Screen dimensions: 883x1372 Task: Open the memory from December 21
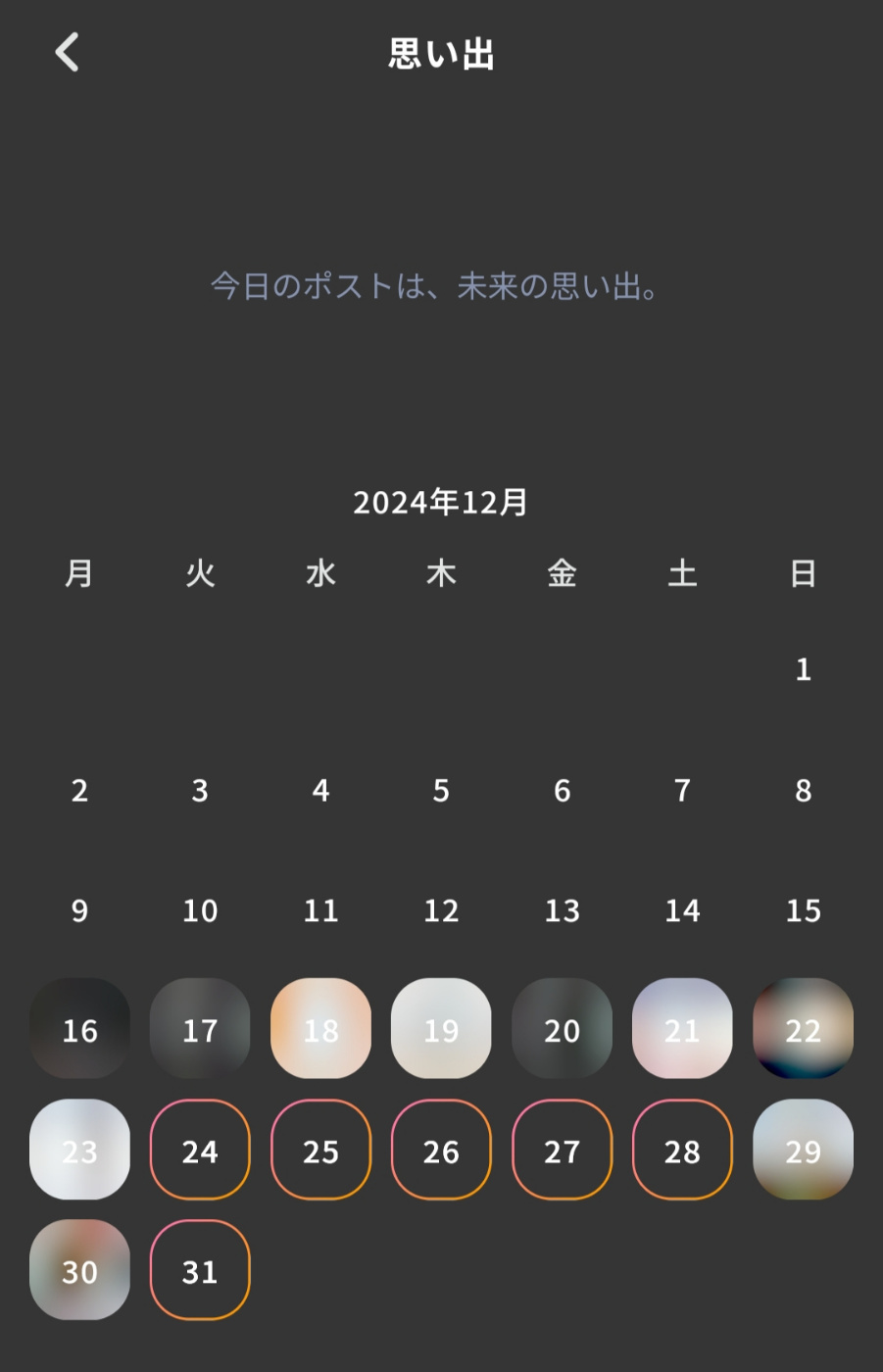(682, 1029)
